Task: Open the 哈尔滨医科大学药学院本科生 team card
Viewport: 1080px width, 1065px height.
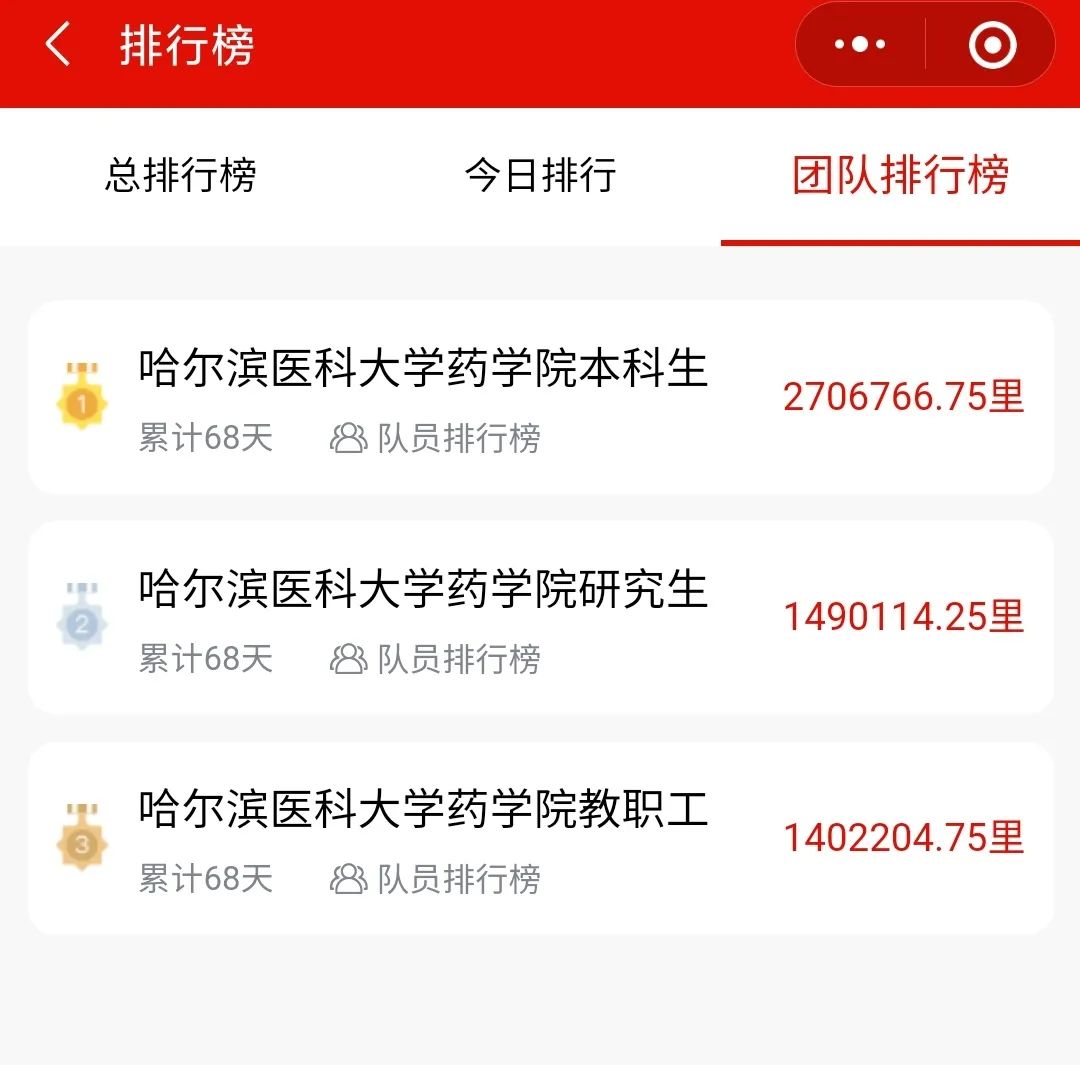Action: coord(423,369)
